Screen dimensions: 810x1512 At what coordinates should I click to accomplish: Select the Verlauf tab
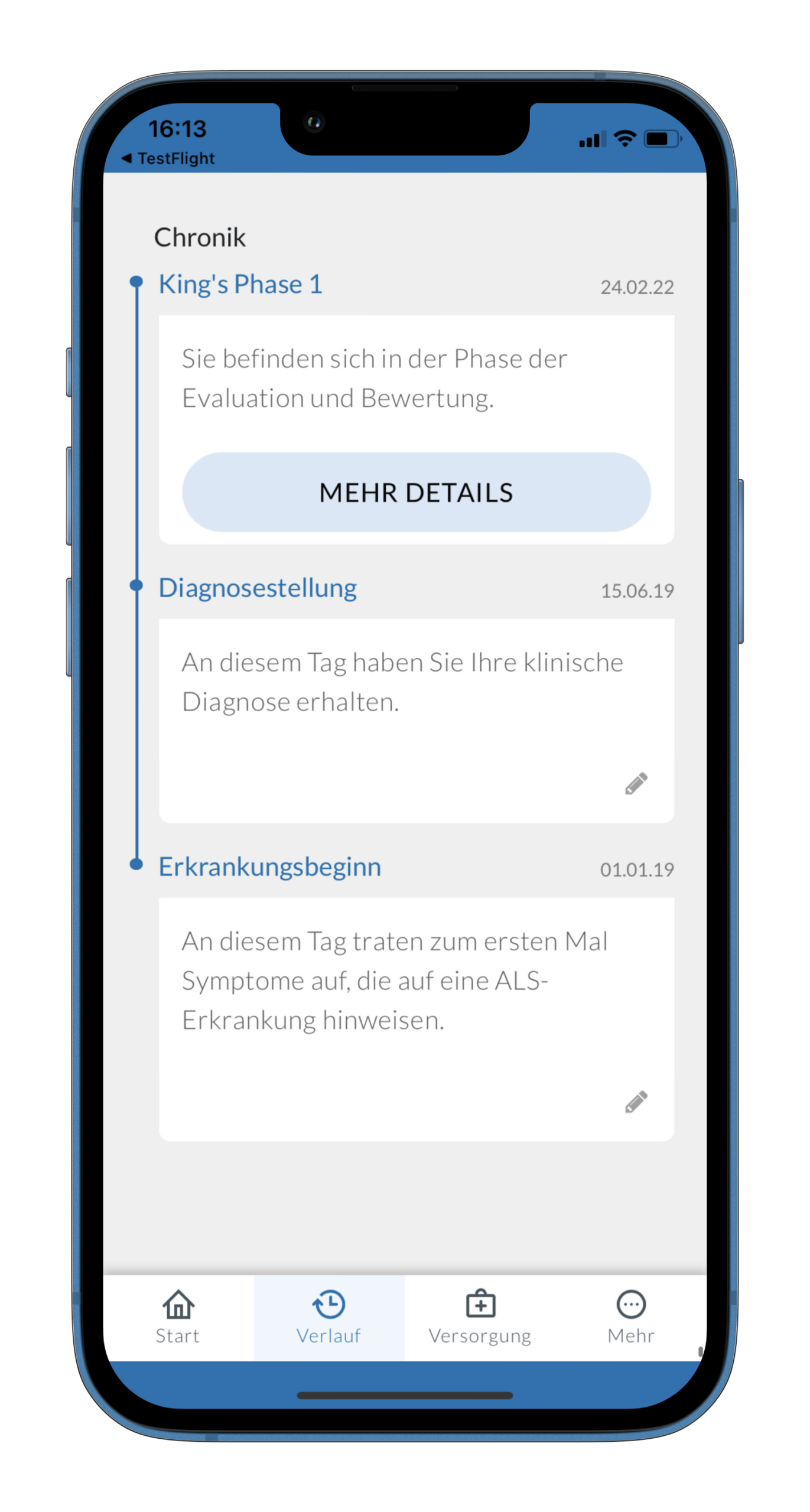pos(329,1317)
